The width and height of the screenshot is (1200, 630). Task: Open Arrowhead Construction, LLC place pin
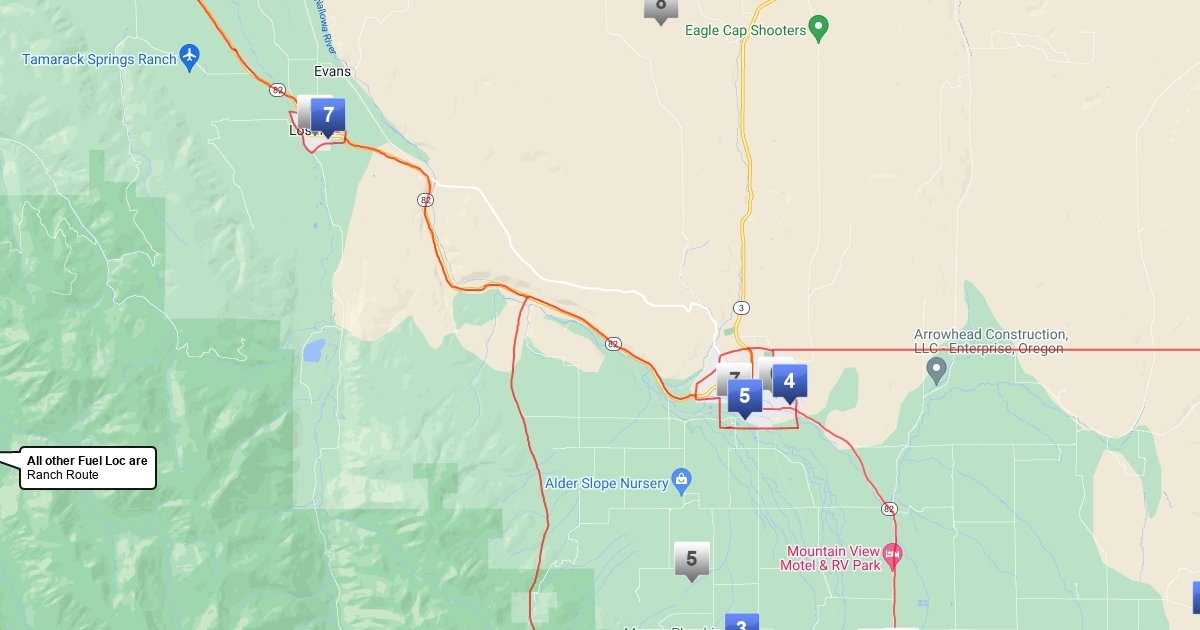pyautogui.click(x=936, y=370)
